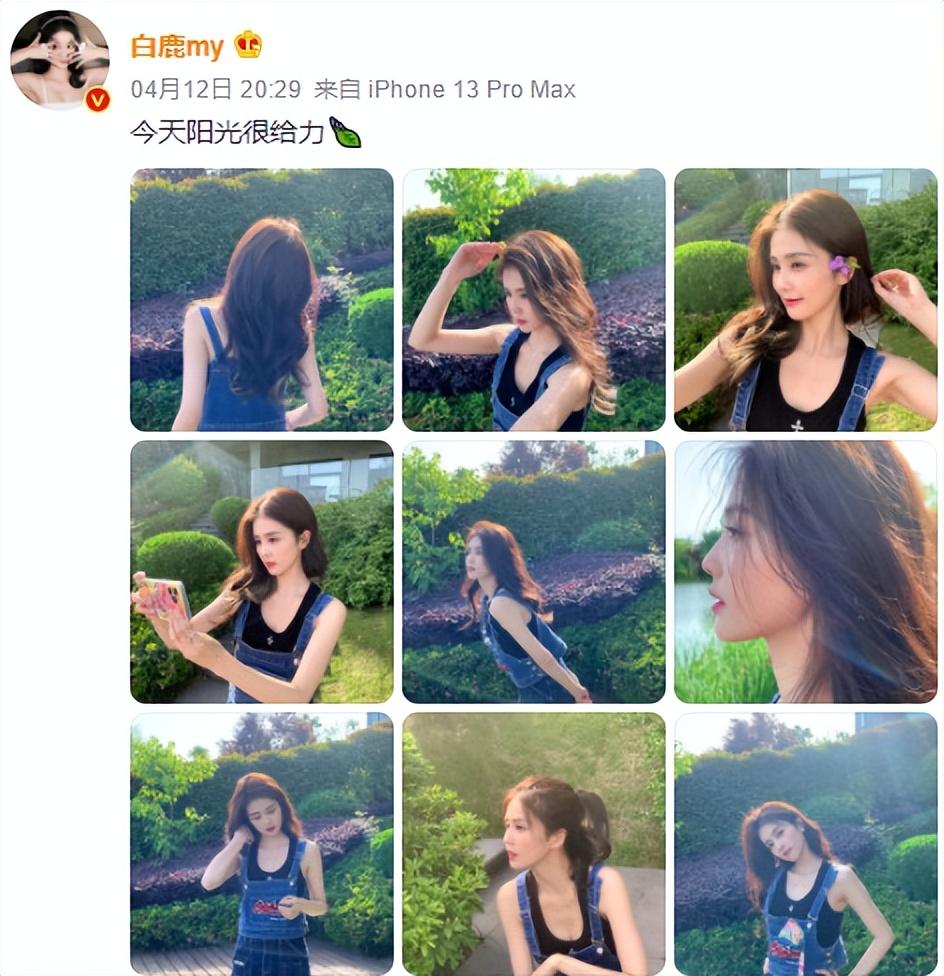Open the last photo with a hand on the hip

pyautogui.click(x=805, y=843)
